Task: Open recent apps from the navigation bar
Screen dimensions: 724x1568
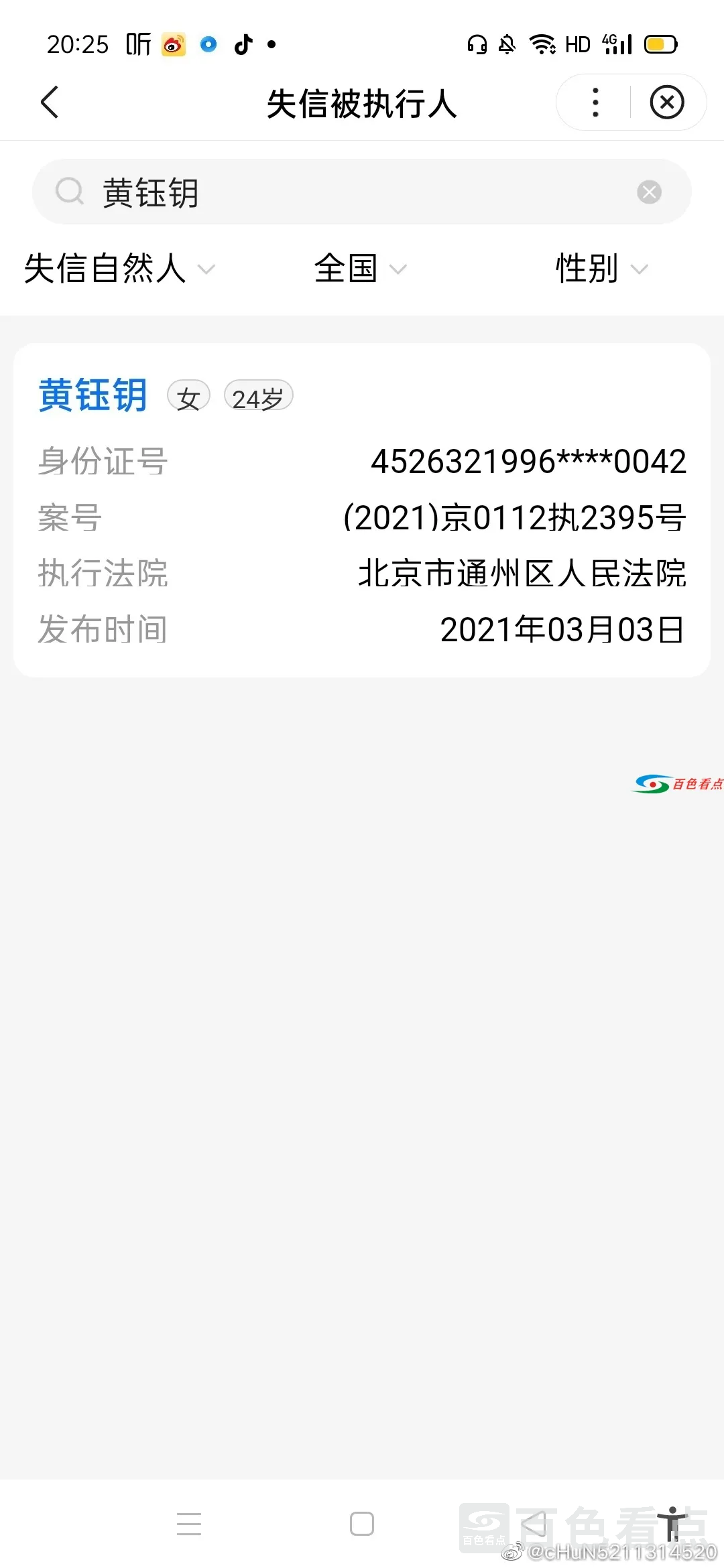Action: pos(189,1523)
